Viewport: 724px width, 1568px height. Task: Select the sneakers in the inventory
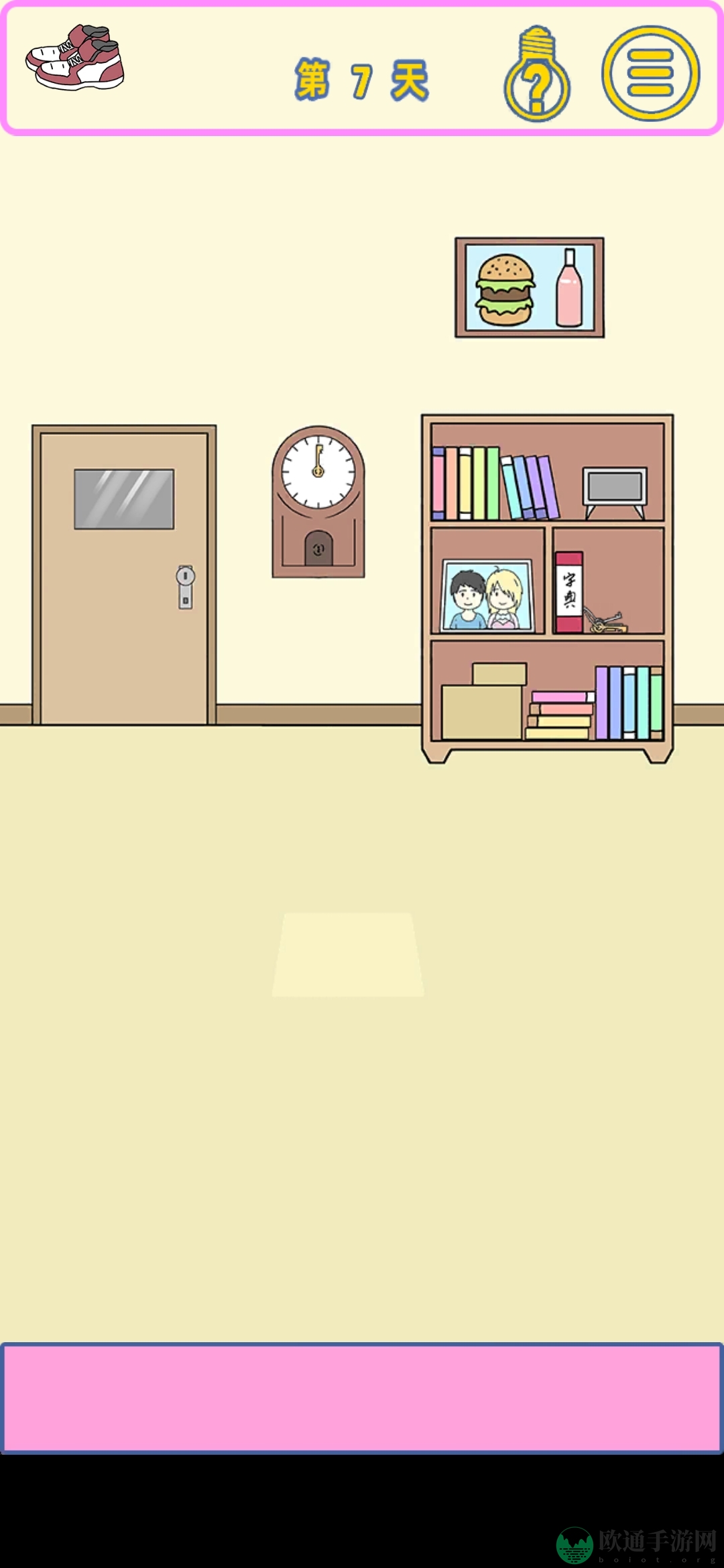pyautogui.click(x=76, y=58)
